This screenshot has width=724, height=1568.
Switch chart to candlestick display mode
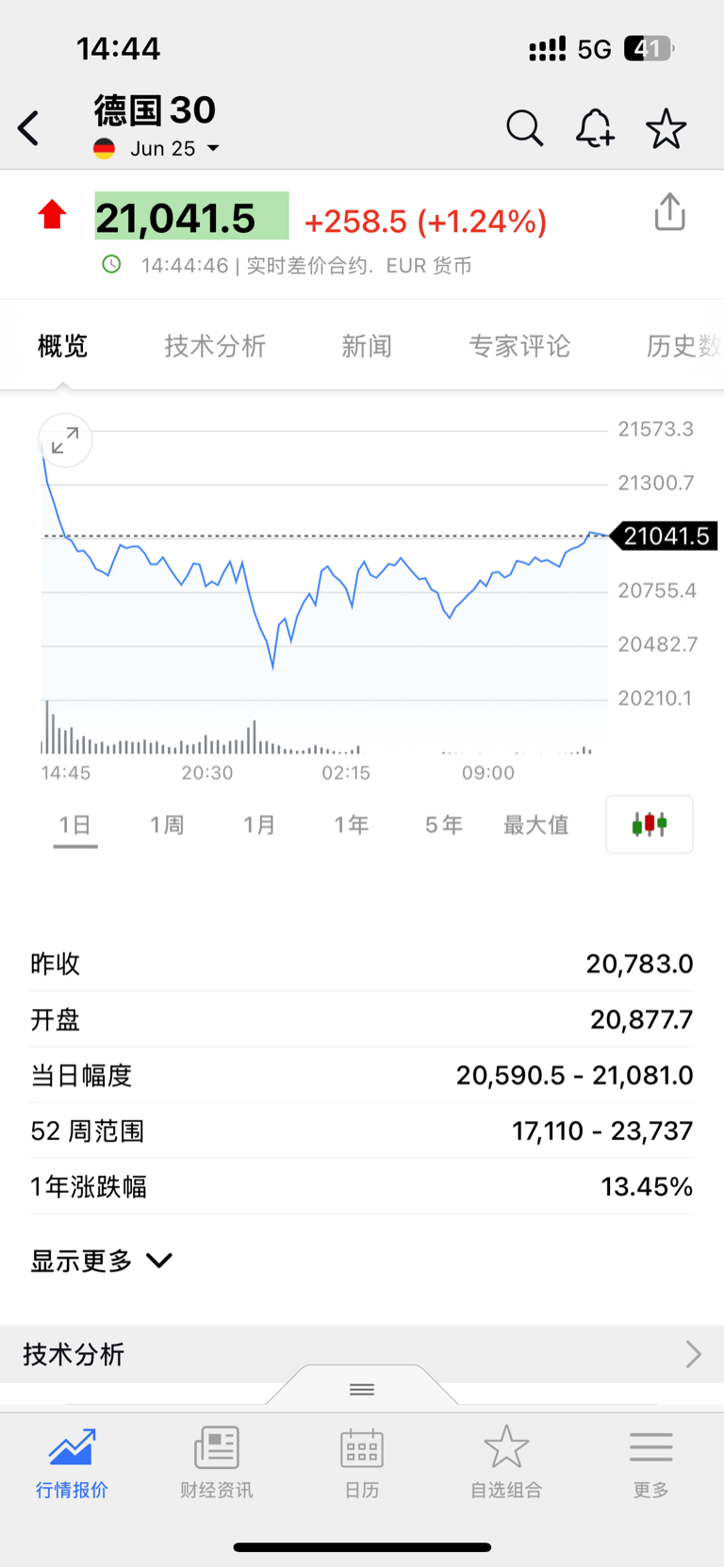[649, 823]
